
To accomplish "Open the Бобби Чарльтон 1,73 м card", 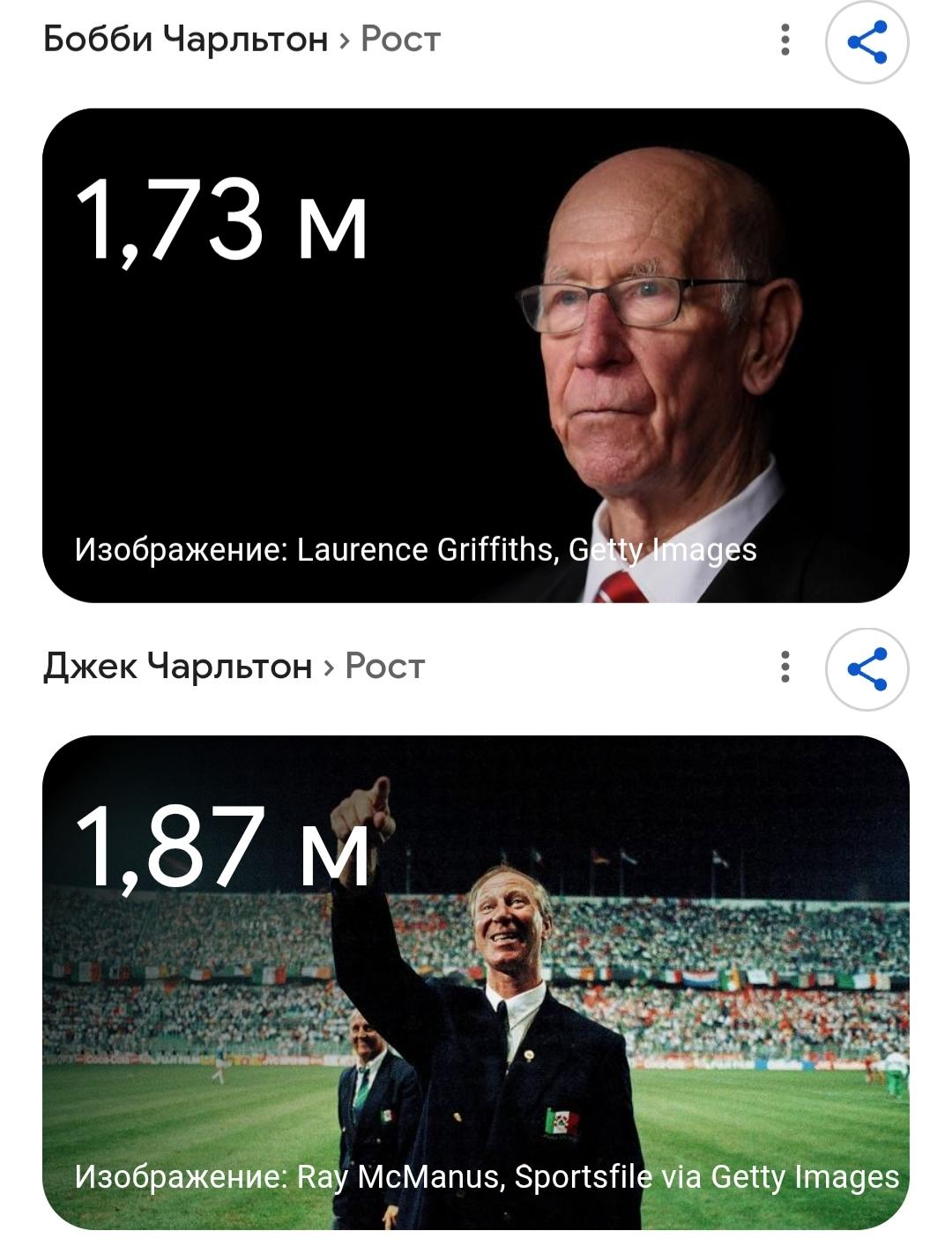I will click(476, 355).
